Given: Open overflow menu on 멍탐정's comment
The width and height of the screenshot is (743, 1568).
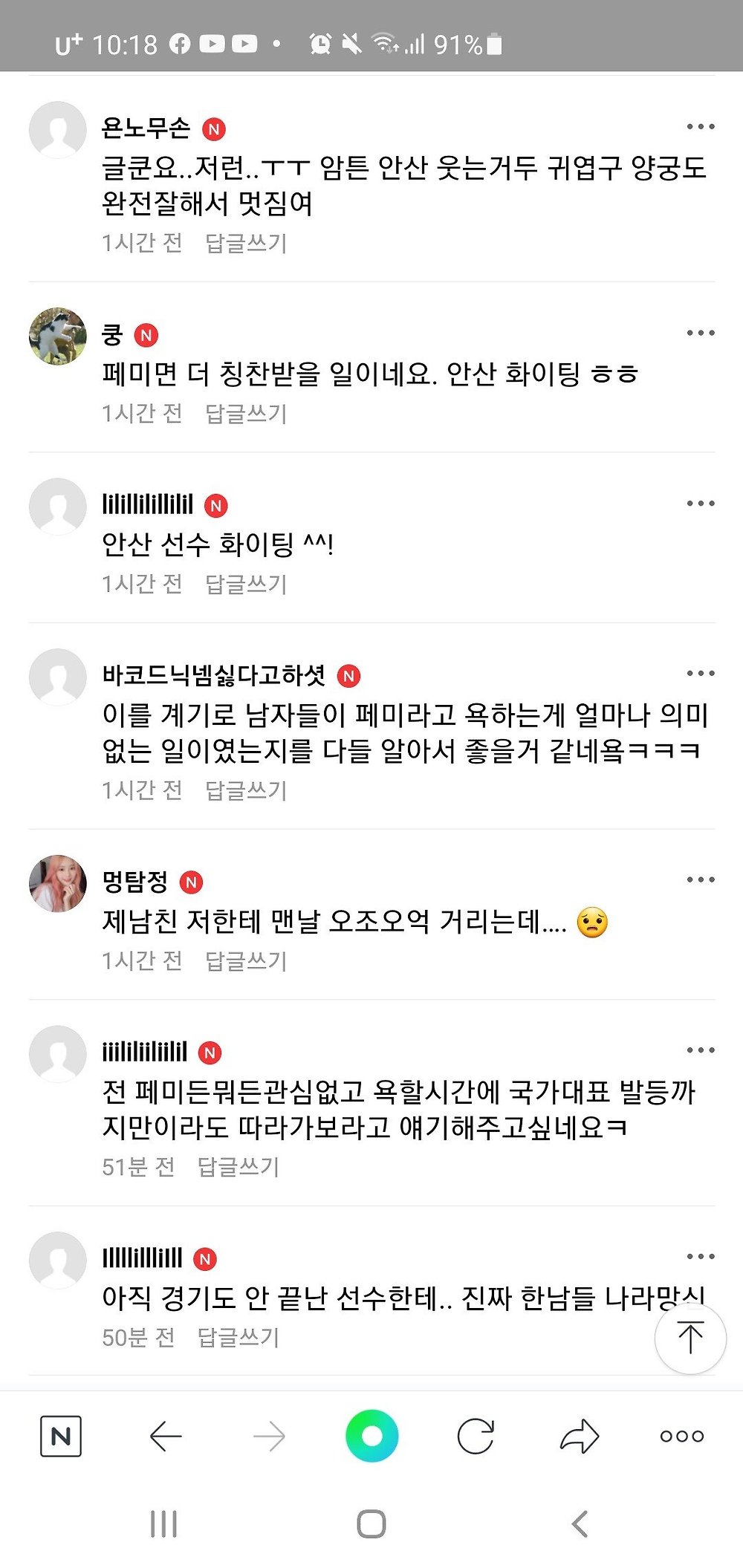Looking at the screenshot, I should tap(700, 880).
